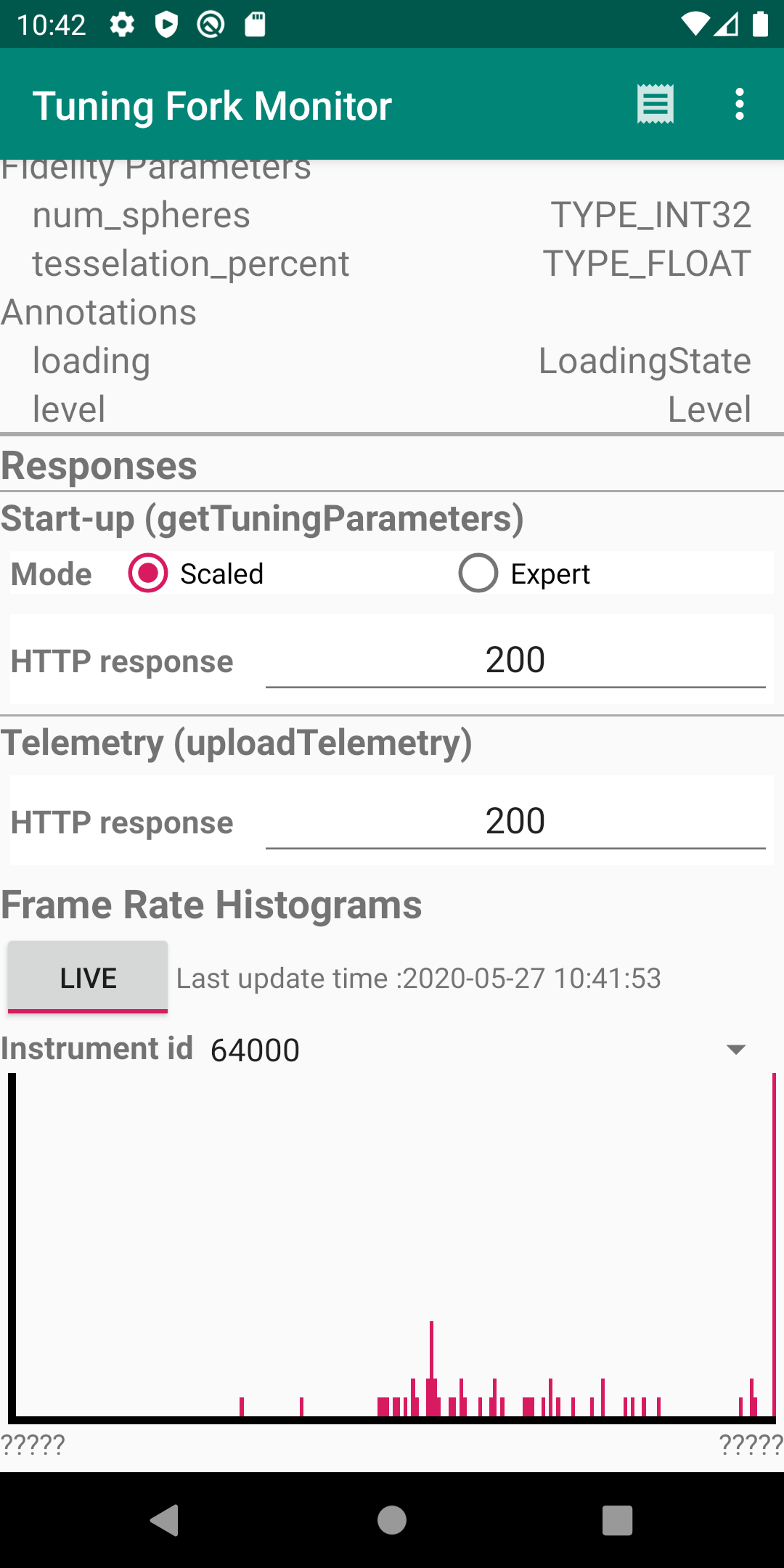This screenshot has width=784, height=1568.
Task: Open the overflow menu
Action: coord(739,105)
